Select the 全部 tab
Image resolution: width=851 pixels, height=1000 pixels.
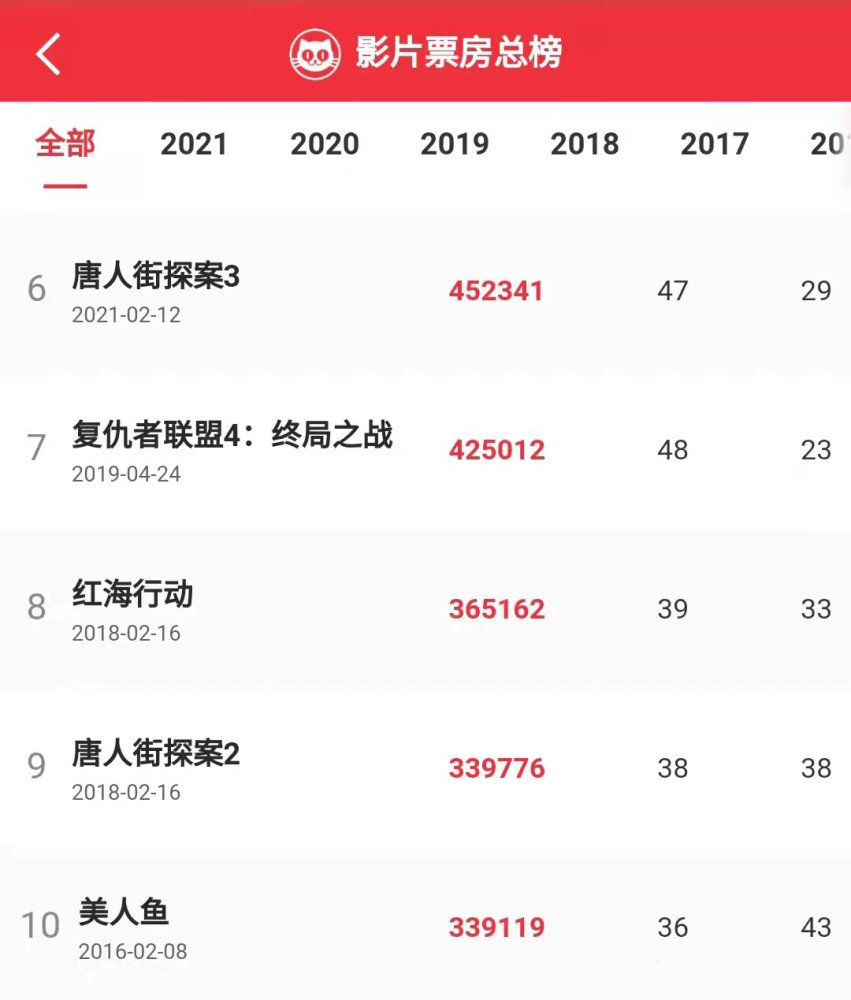pyautogui.click(x=64, y=144)
